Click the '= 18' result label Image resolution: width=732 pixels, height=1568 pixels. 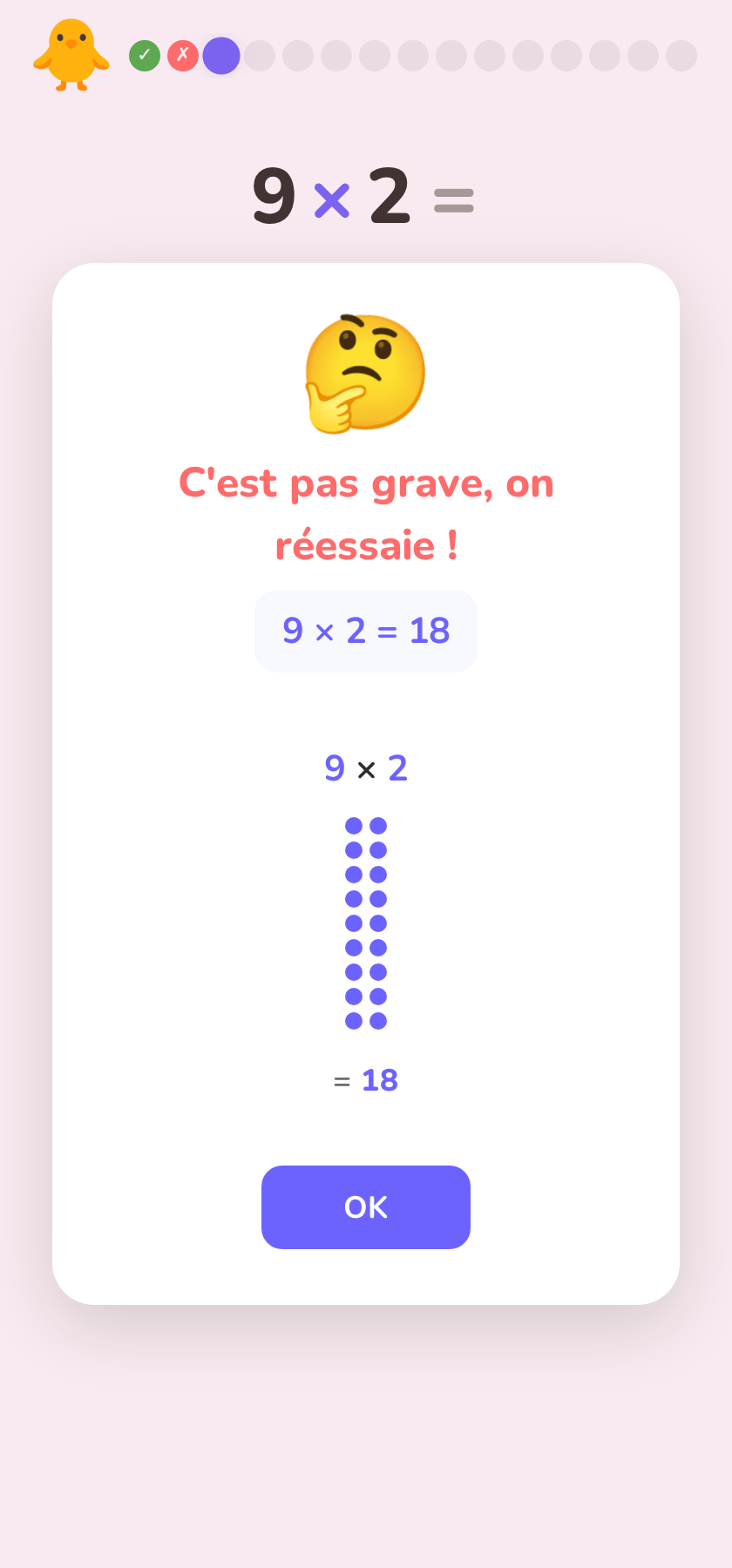click(x=365, y=1079)
